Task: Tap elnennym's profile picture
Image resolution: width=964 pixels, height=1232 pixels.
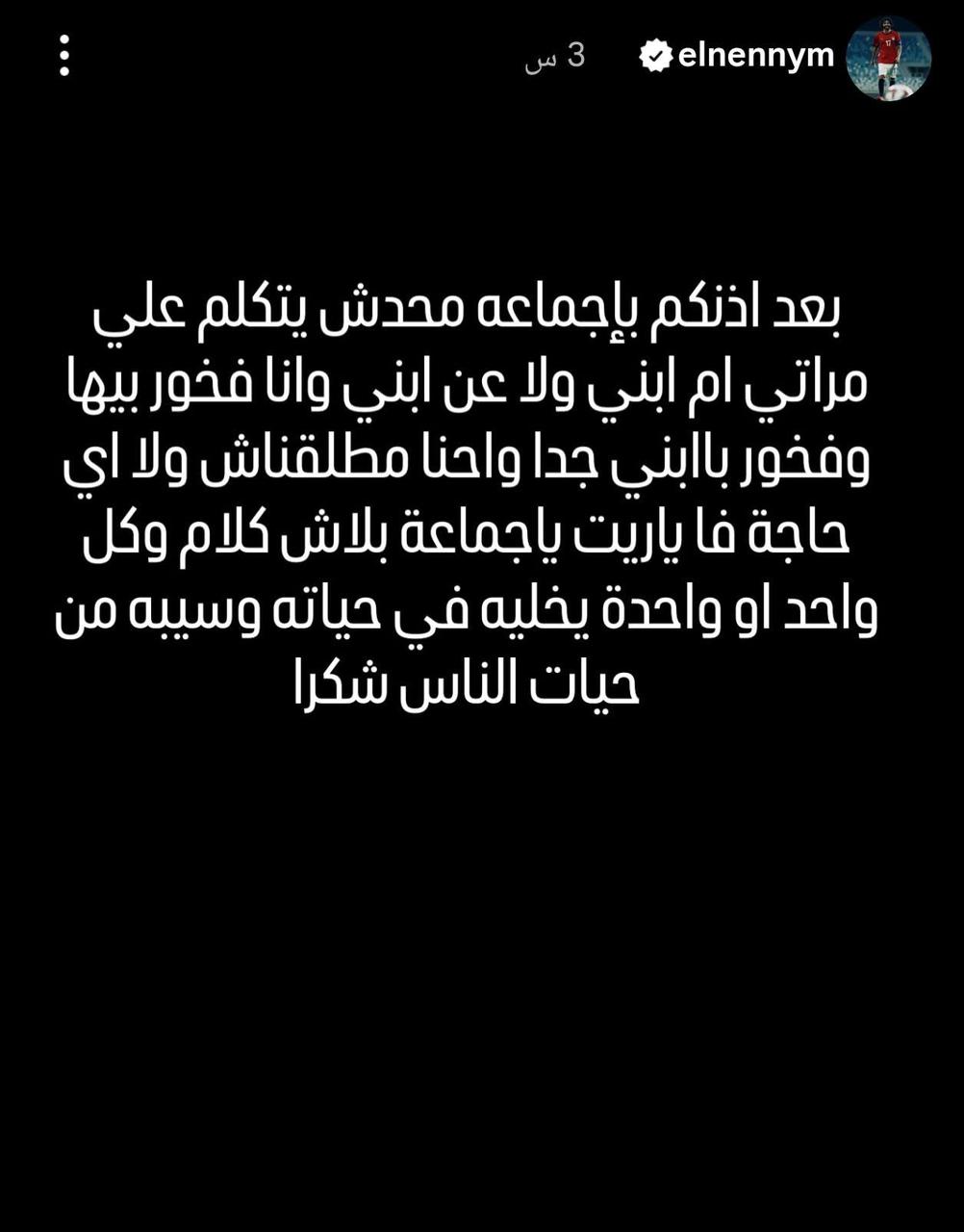Action: click(888, 59)
